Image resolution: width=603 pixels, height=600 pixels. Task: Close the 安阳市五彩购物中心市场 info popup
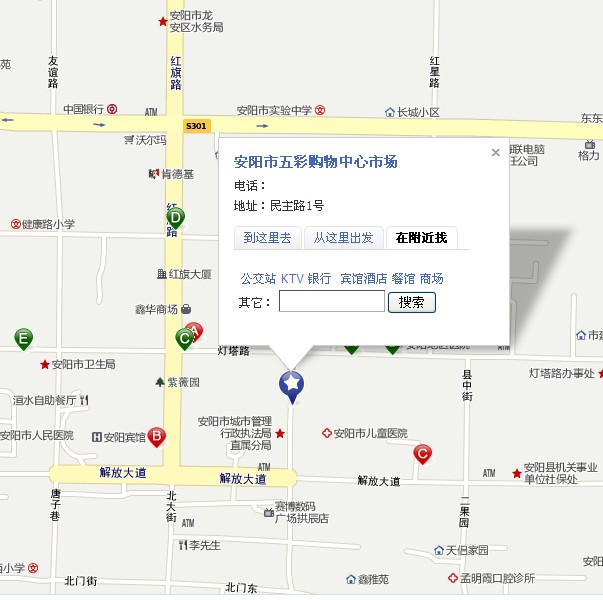pos(495,153)
